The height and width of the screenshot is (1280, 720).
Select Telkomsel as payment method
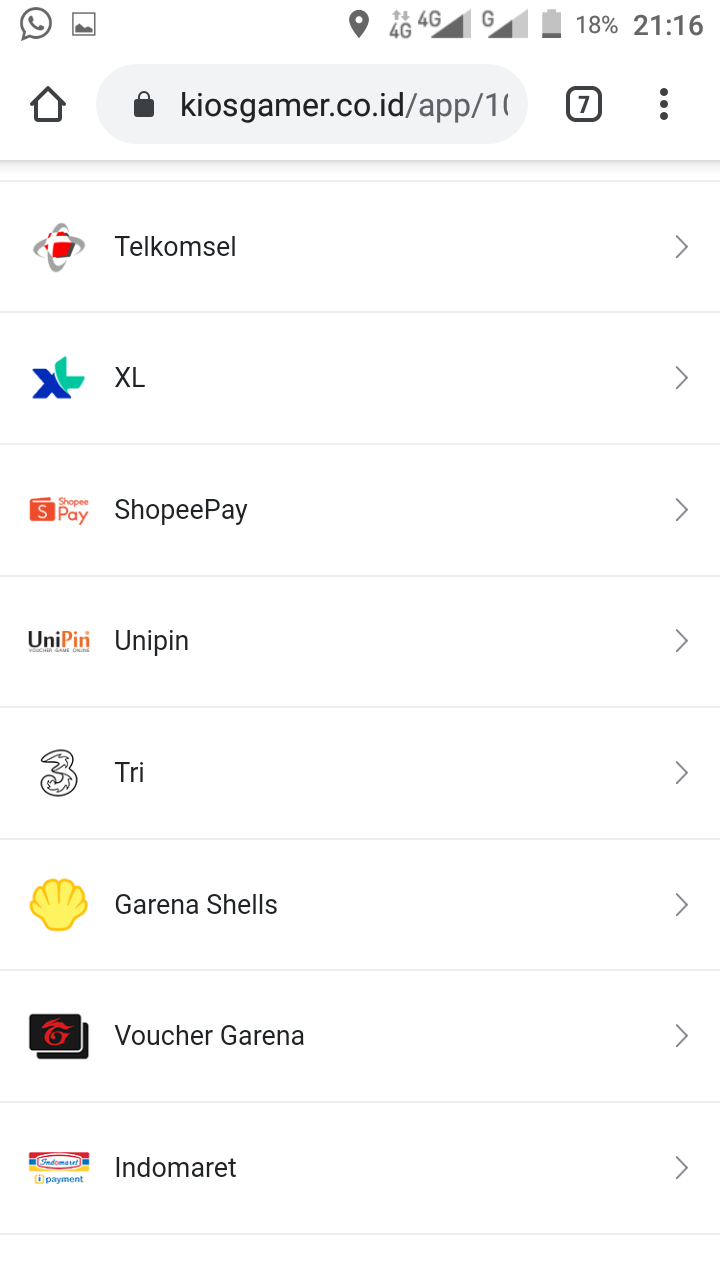click(x=360, y=247)
